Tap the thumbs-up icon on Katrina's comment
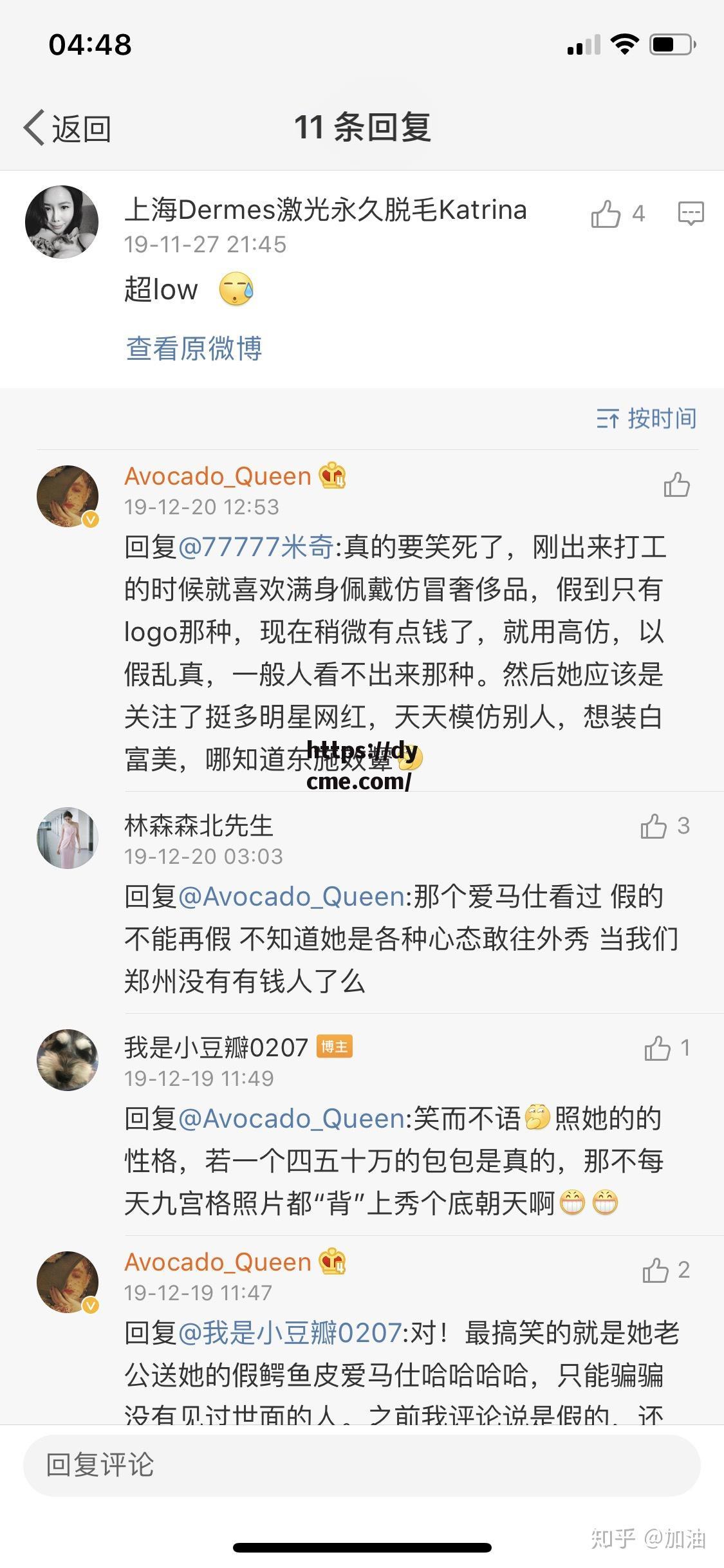Viewport: 724px width, 1568px height. tap(608, 214)
